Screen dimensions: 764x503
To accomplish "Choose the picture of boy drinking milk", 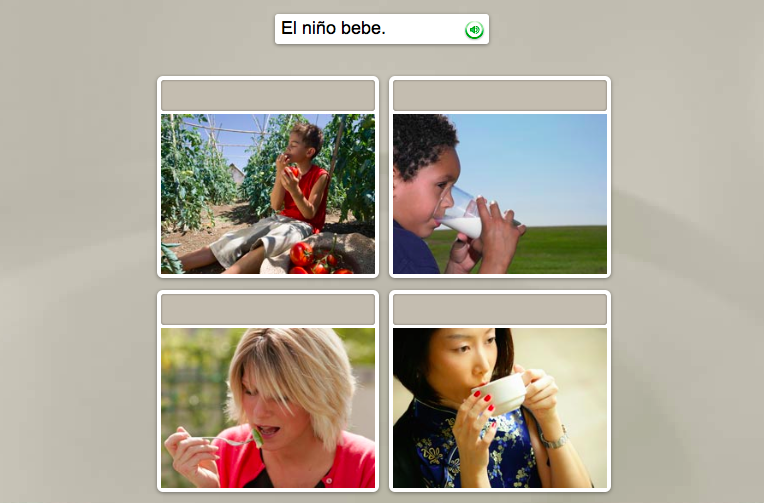I will [500, 193].
